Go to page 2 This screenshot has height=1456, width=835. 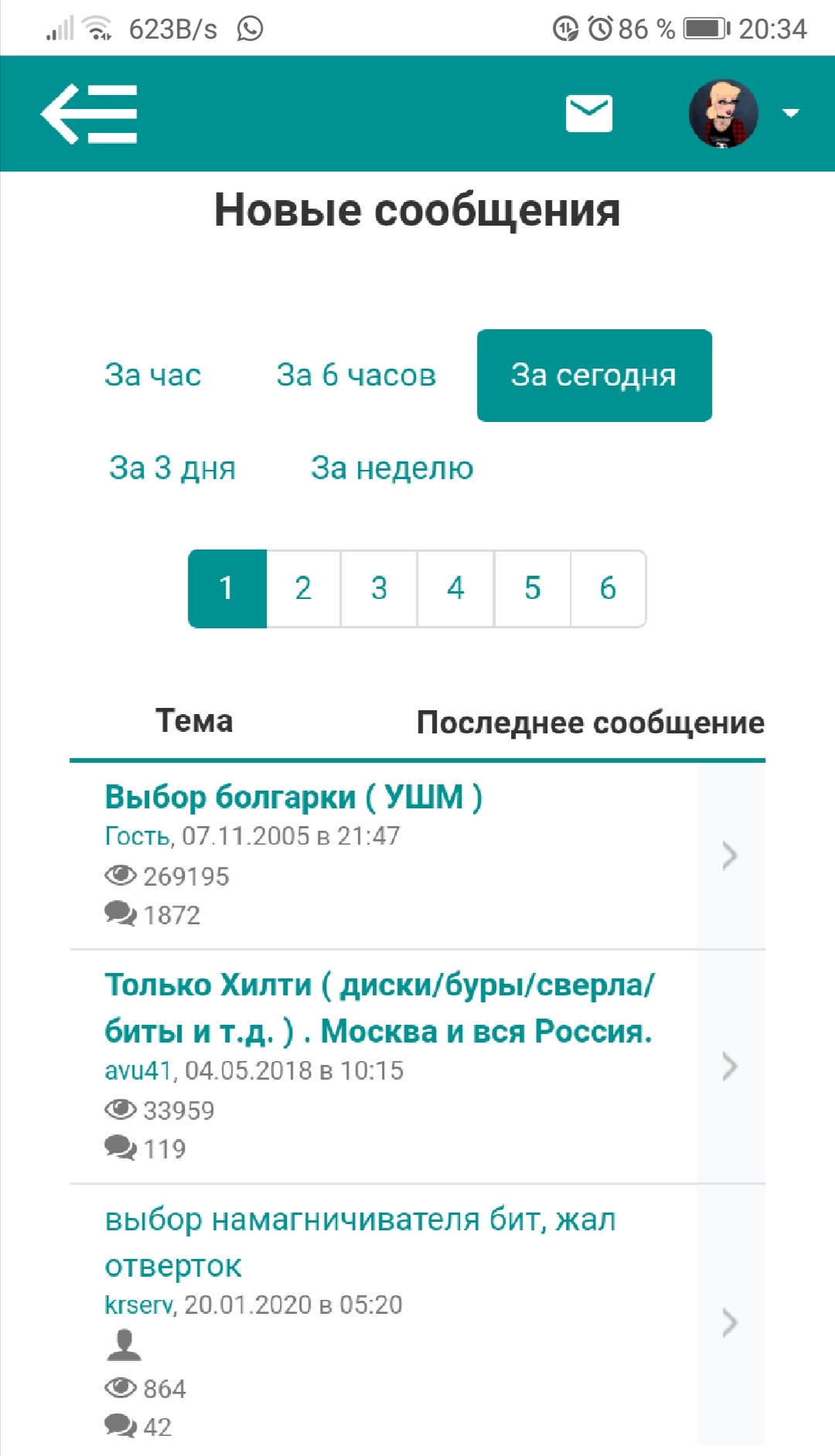(x=303, y=589)
